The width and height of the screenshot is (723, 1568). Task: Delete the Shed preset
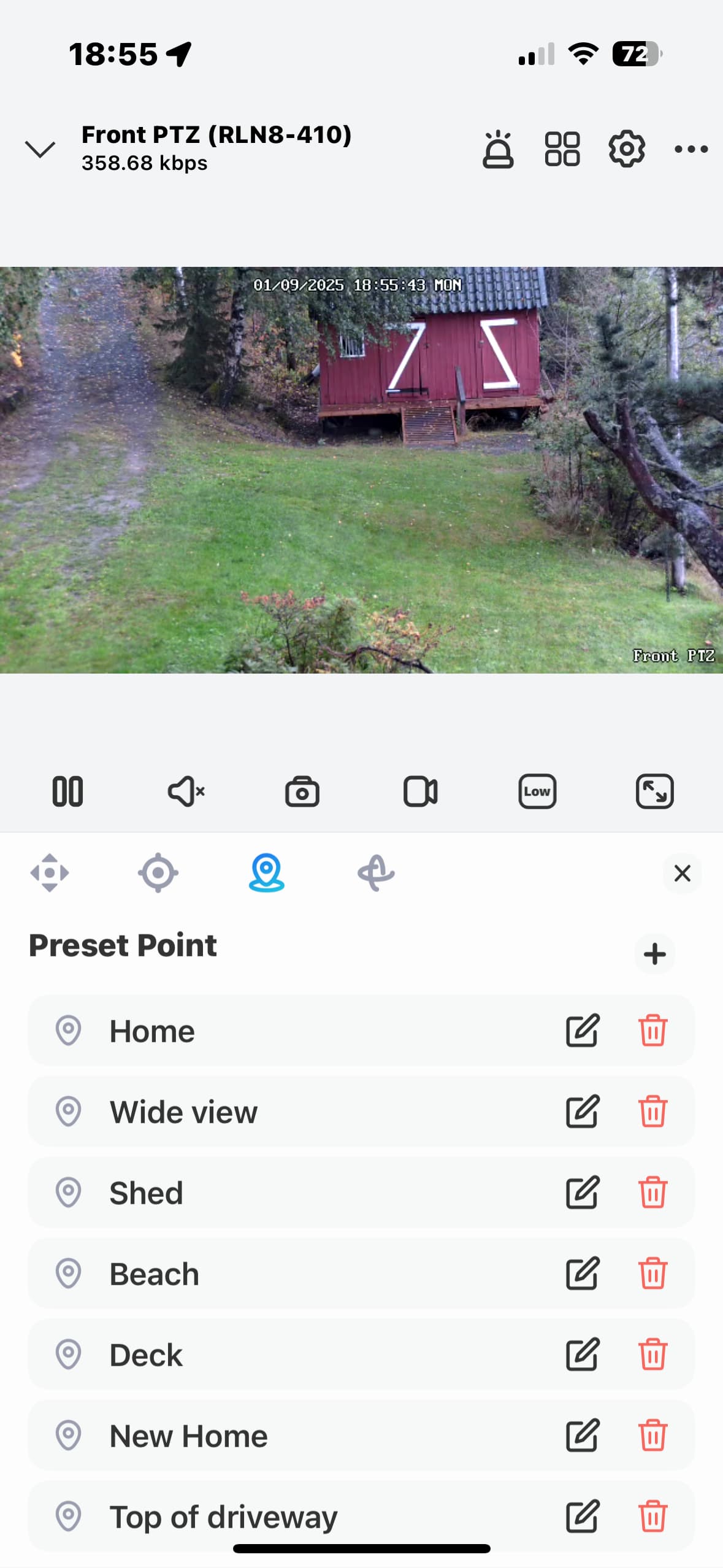click(652, 1193)
